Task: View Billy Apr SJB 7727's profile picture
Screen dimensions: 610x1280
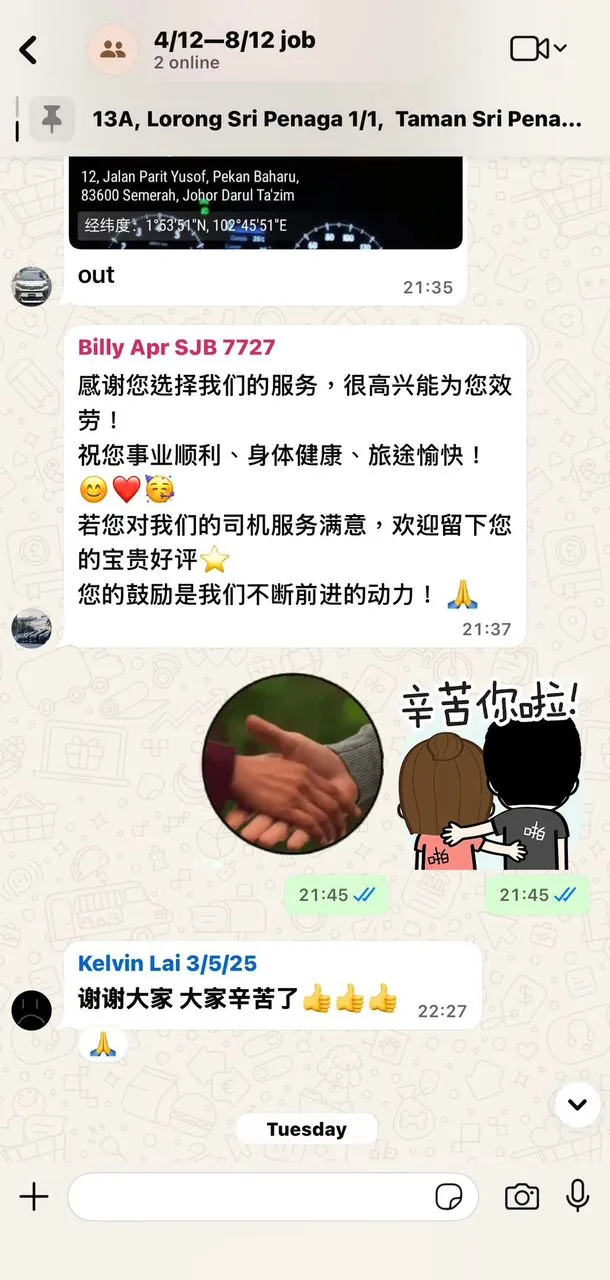Action: 31,628
